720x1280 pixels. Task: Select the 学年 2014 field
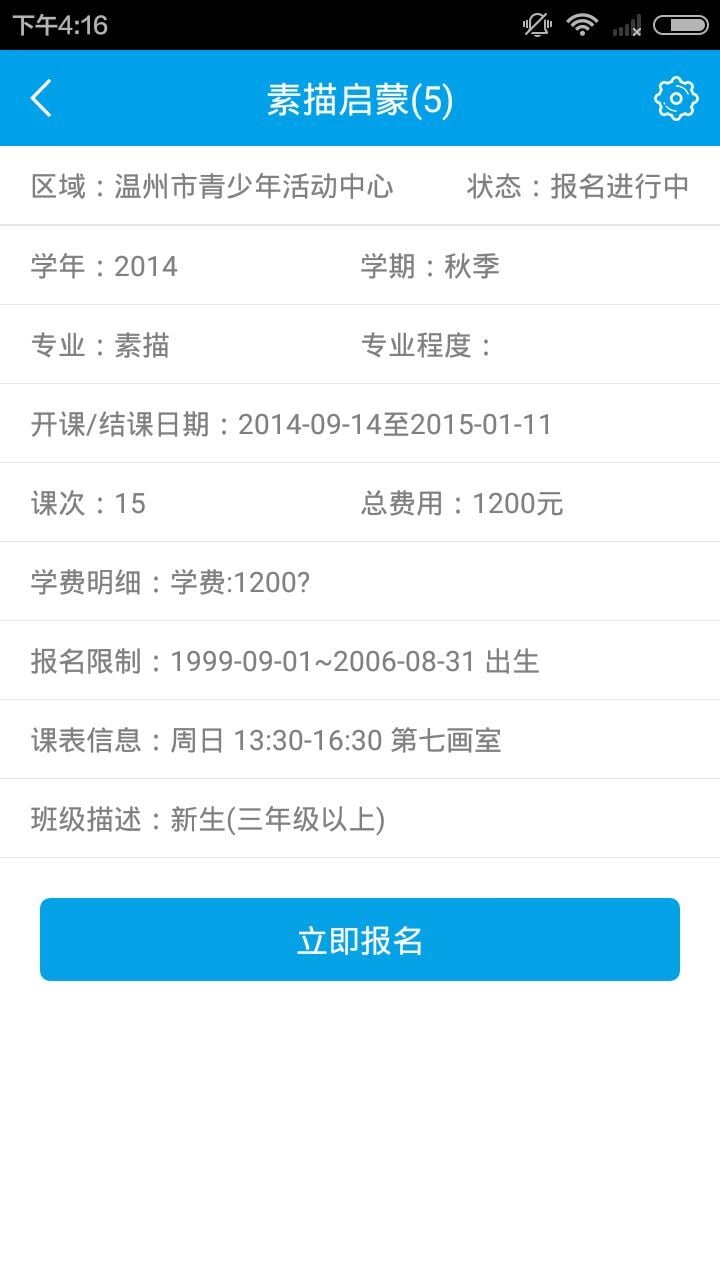click(x=103, y=266)
